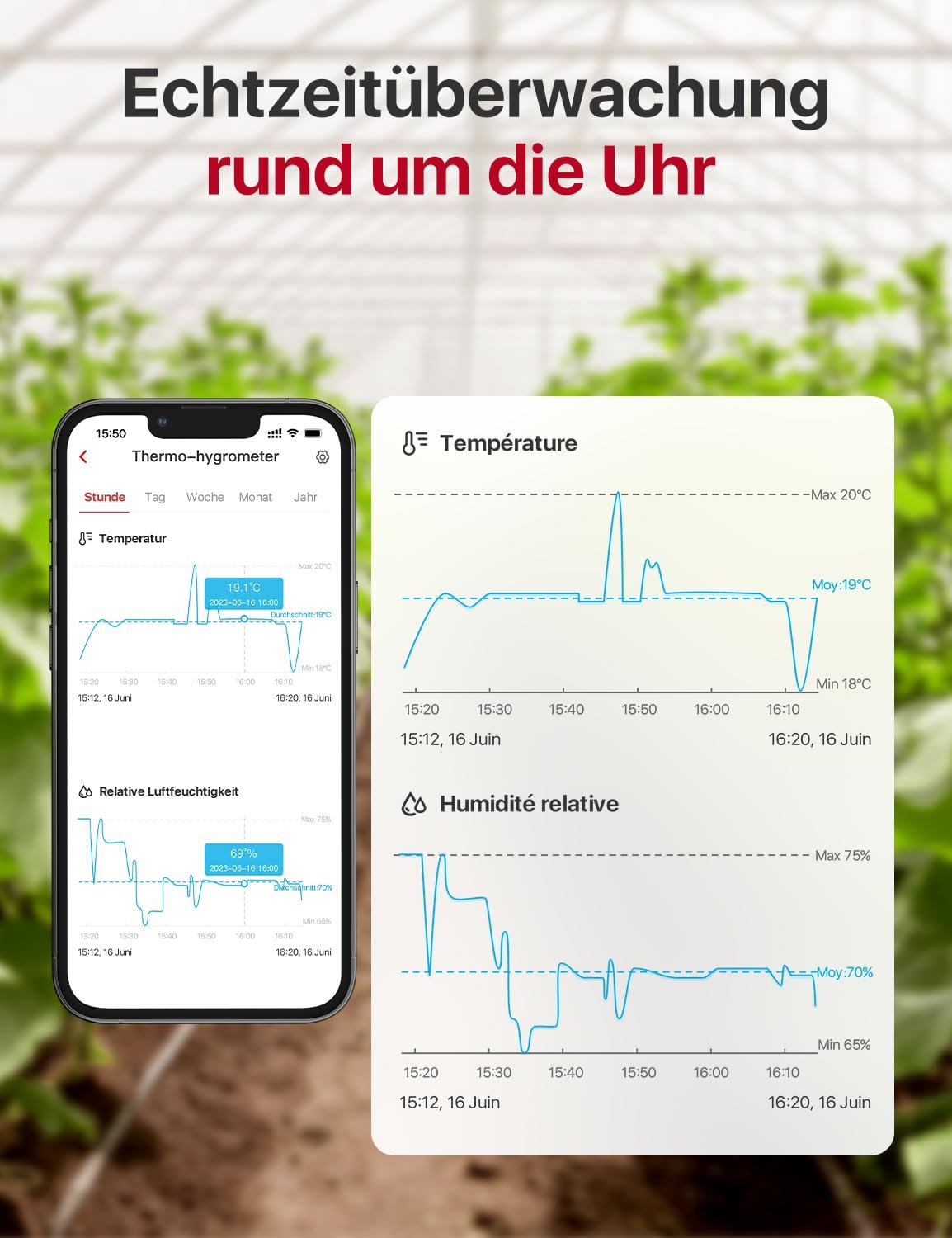Select the Monat tab
Viewport: 952px width, 1238px height.
tap(255, 497)
